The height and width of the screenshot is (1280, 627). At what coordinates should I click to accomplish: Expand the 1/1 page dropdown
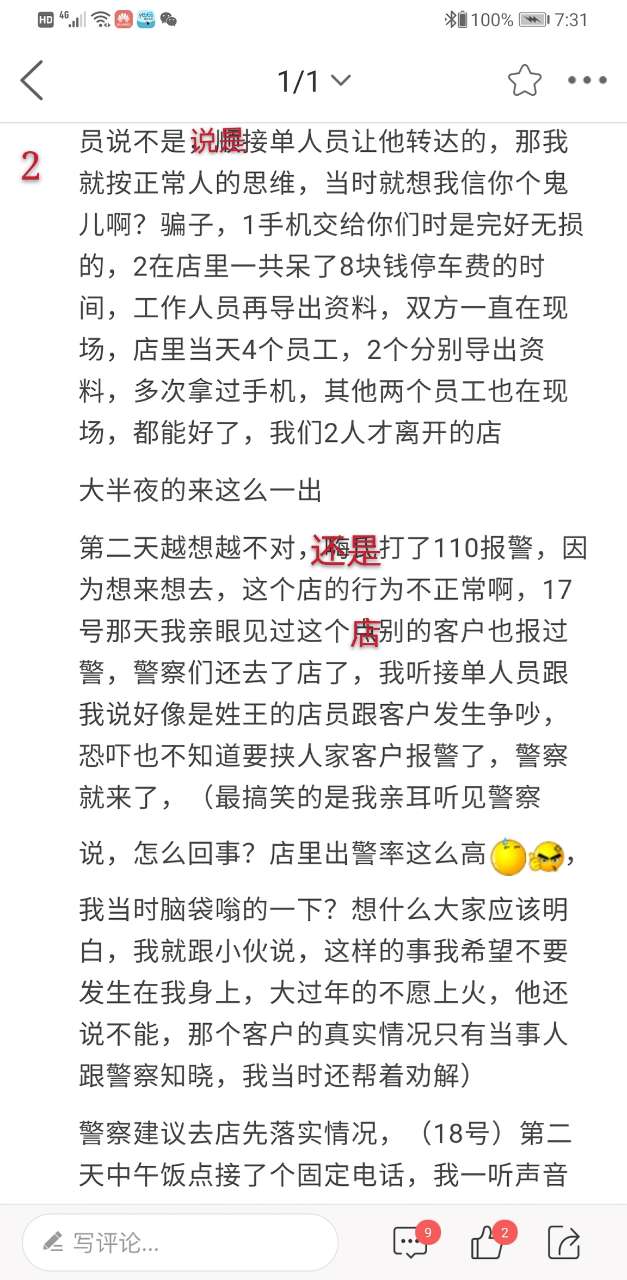point(314,80)
